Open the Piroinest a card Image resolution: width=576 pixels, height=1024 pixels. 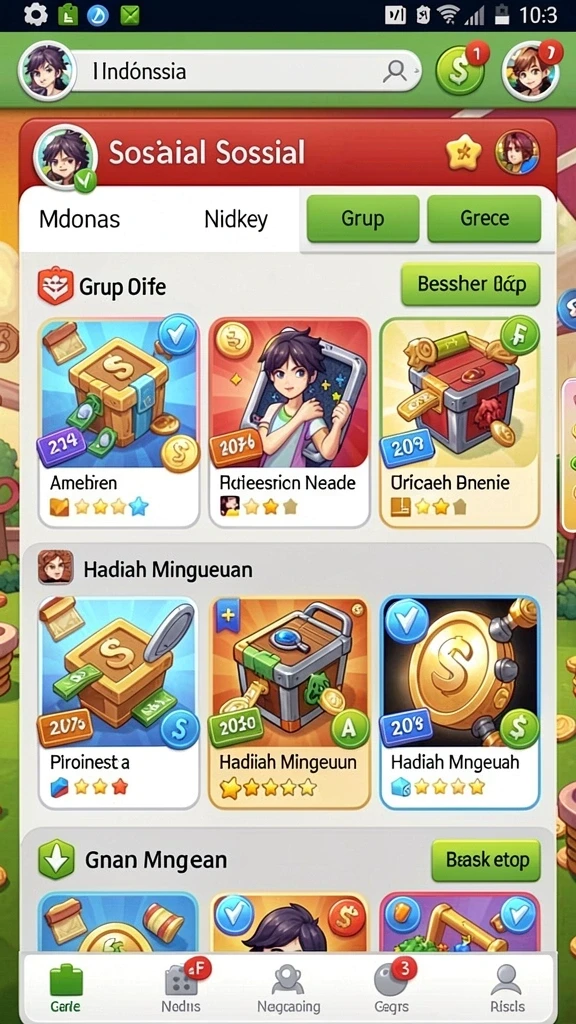[119, 702]
